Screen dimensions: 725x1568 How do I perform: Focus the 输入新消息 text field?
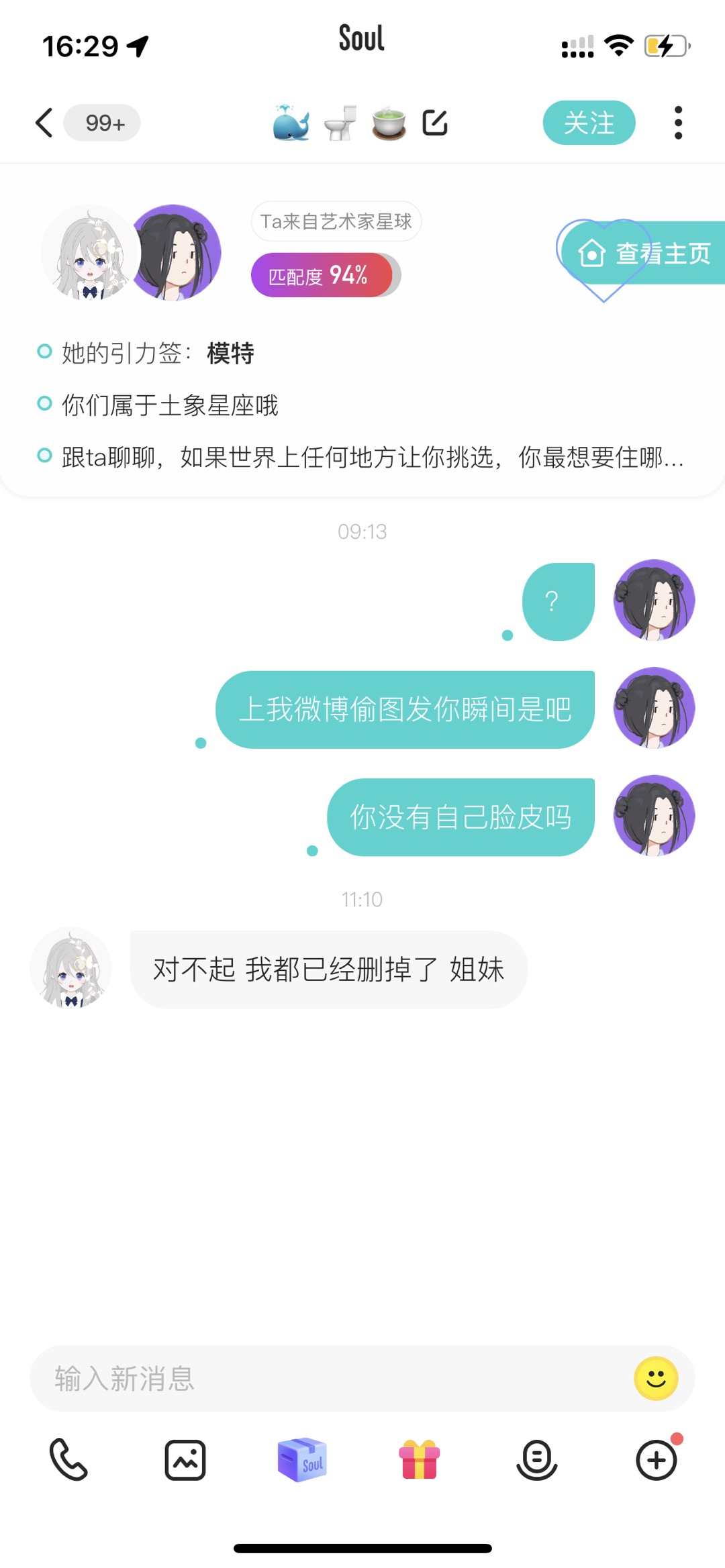click(x=329, y=1378)
